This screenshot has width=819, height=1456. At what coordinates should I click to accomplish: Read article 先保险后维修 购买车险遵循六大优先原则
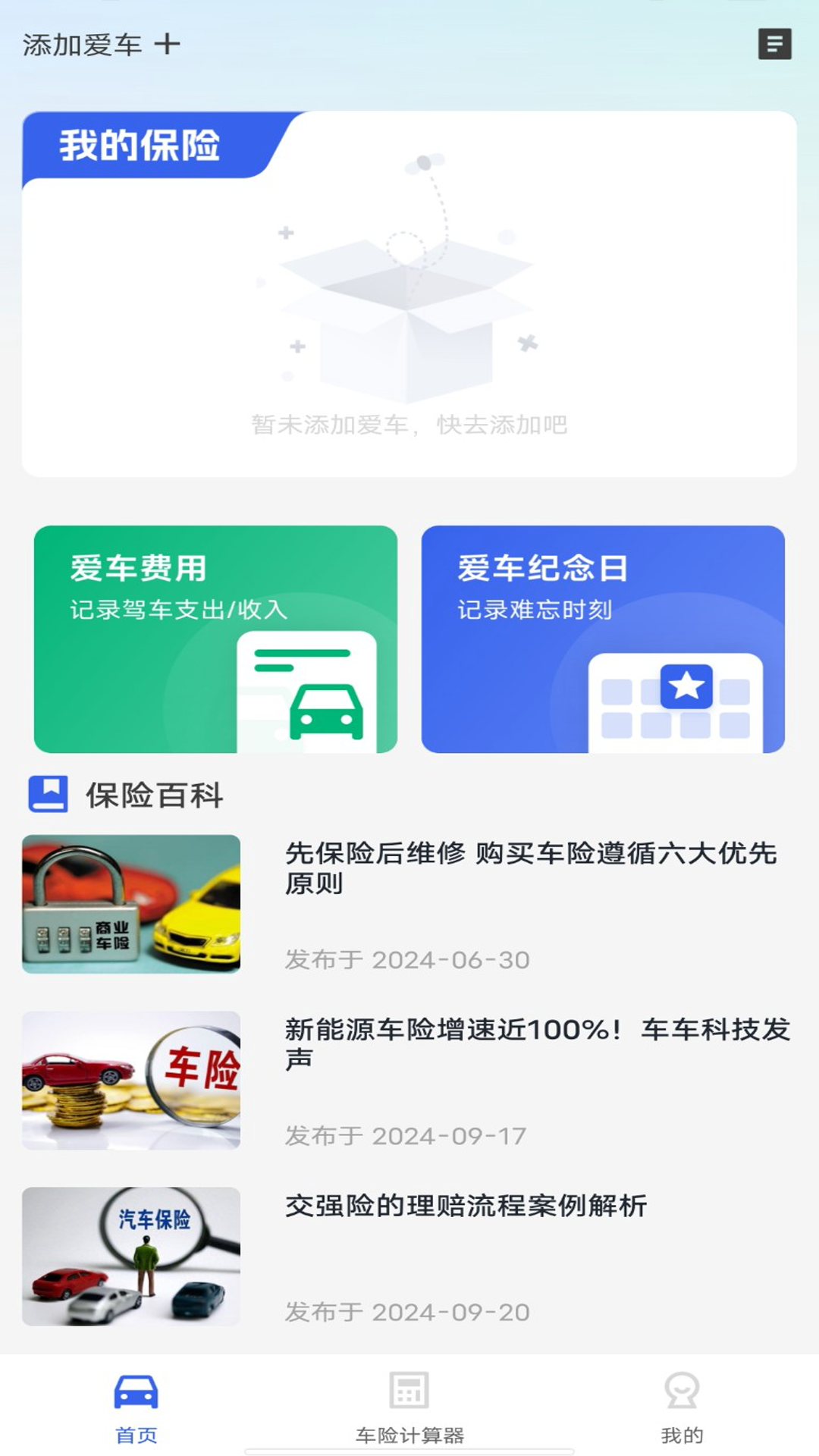(x=531, y=868)
